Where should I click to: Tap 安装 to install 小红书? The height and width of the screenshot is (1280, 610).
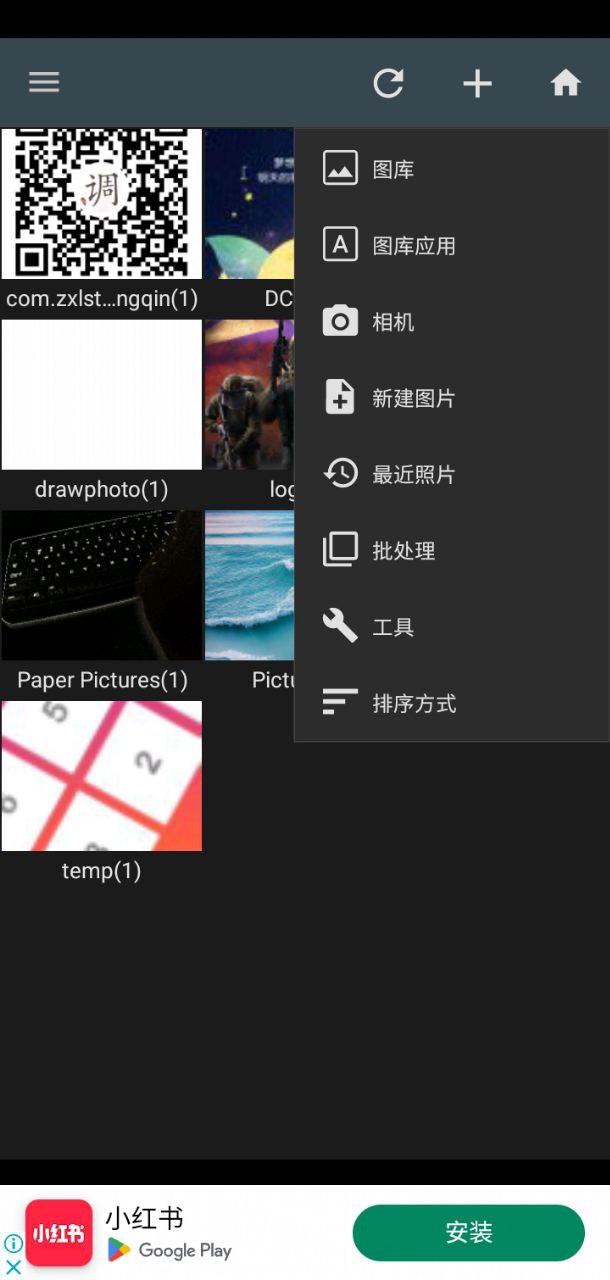[468, 1233]
